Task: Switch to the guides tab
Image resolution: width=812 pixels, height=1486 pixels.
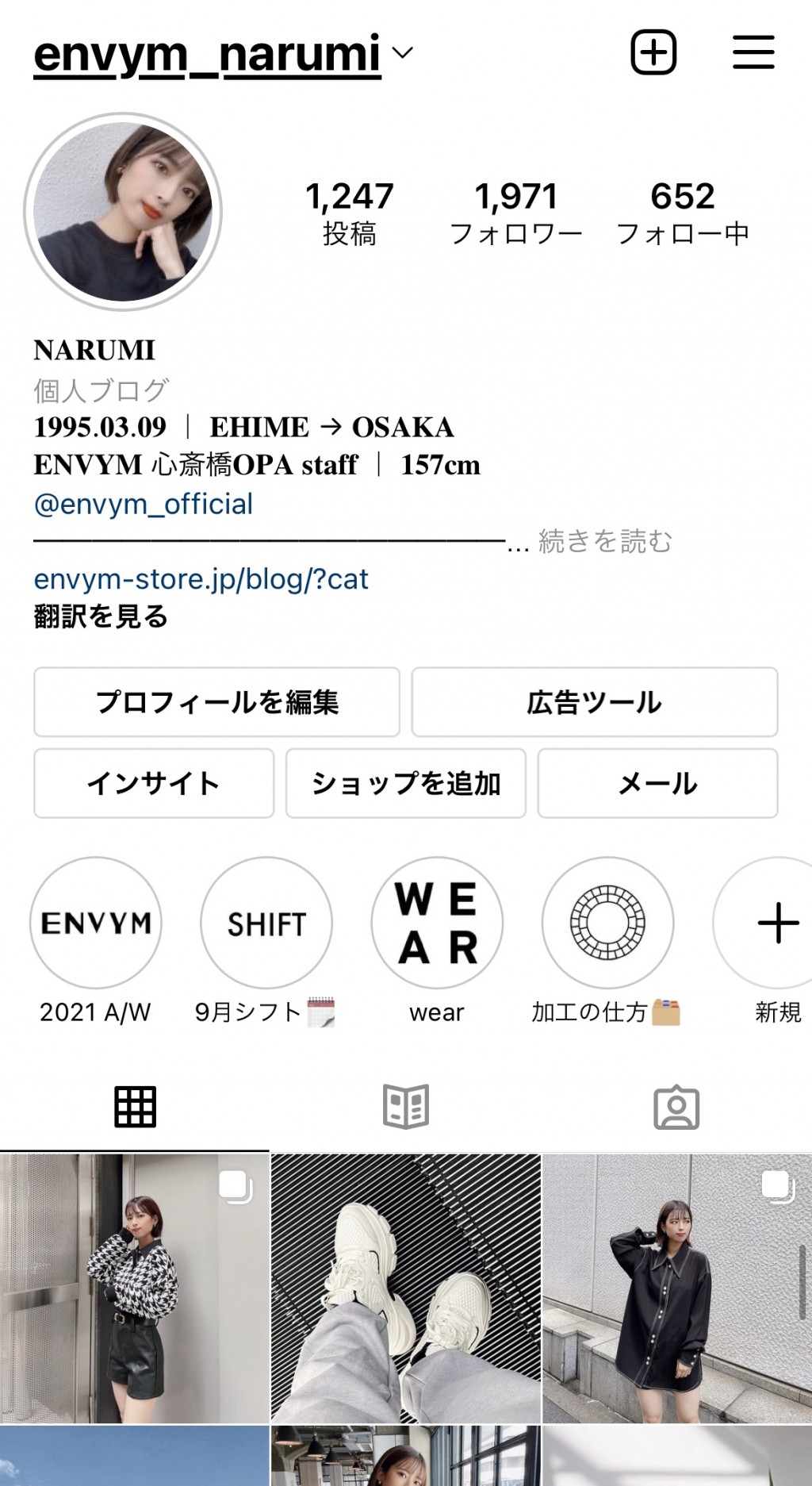Action: (x=406, y=1107)
